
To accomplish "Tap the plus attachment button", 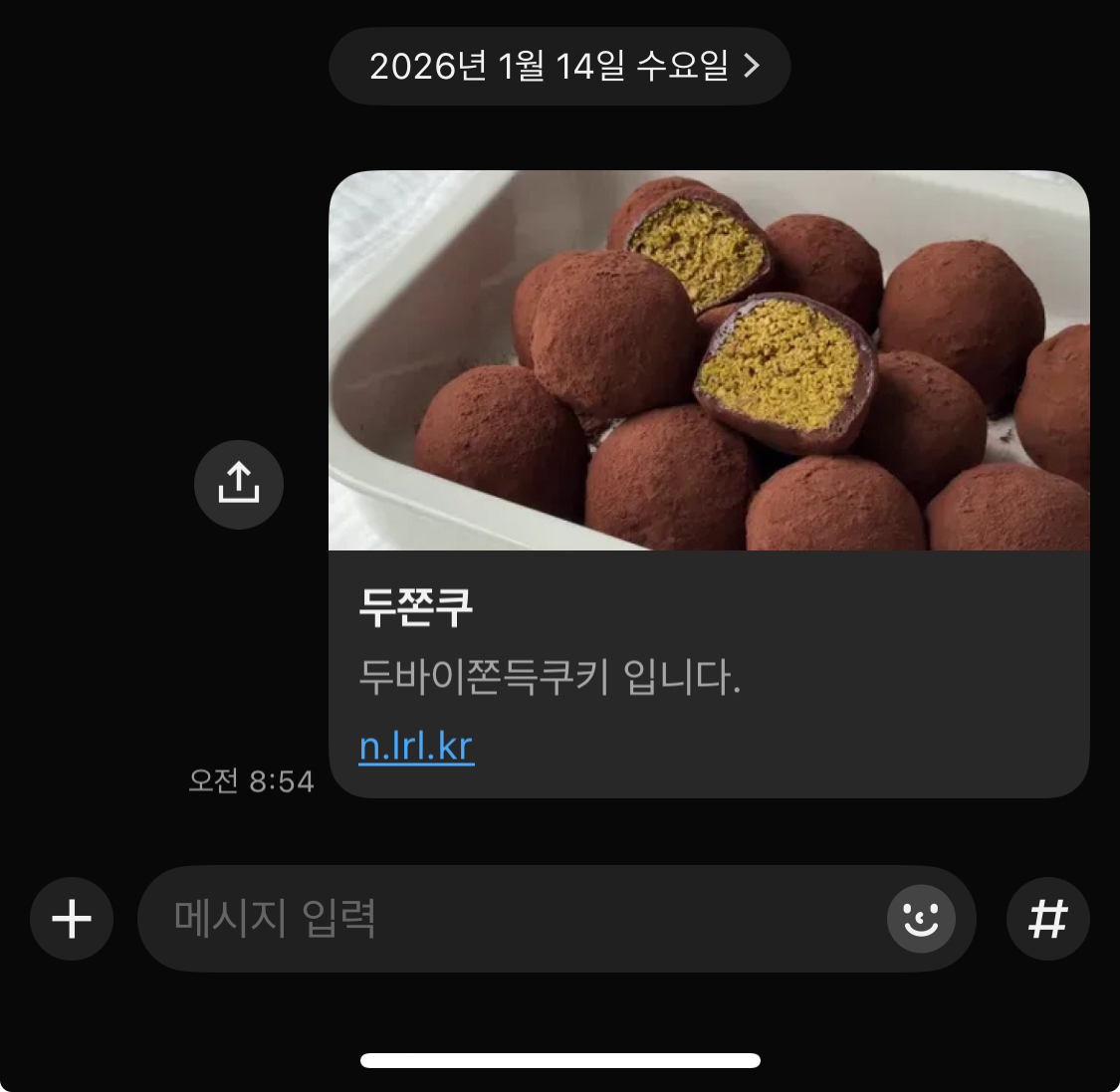I will pos(72,919).
